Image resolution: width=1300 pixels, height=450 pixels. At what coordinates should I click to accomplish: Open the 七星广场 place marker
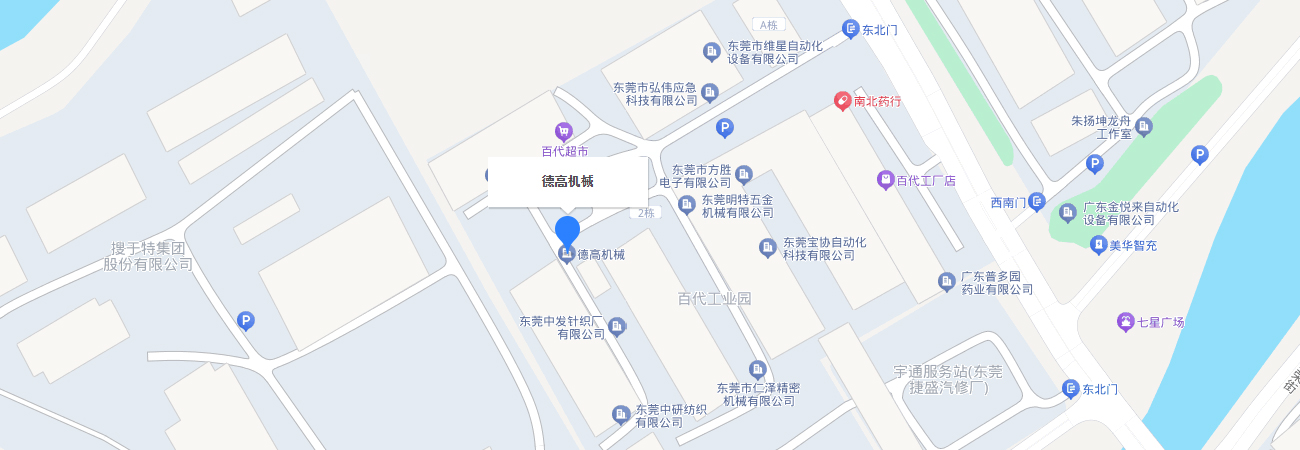pos(1126,322)
